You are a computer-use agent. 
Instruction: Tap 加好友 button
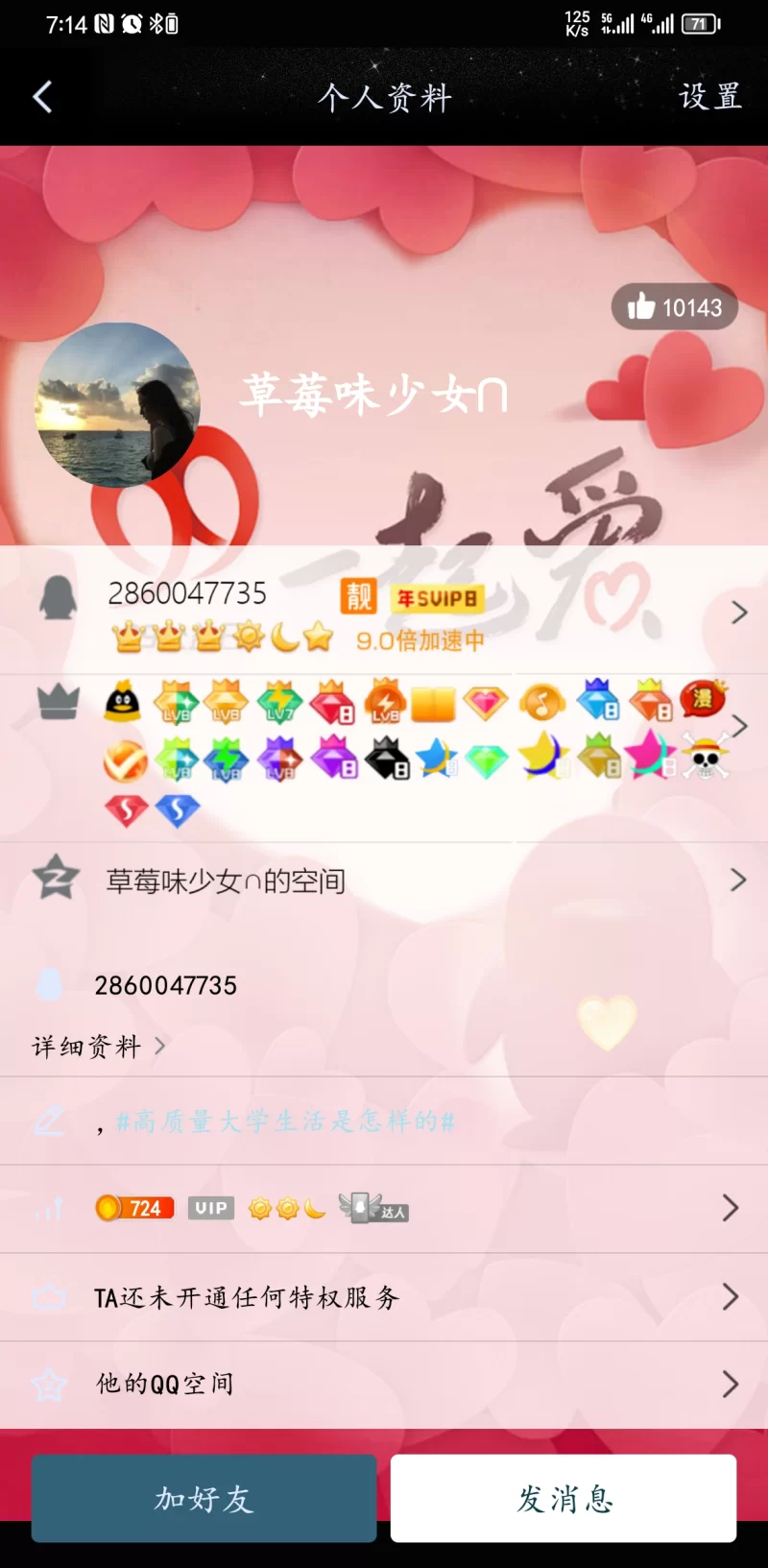[x=204, y=1498]
